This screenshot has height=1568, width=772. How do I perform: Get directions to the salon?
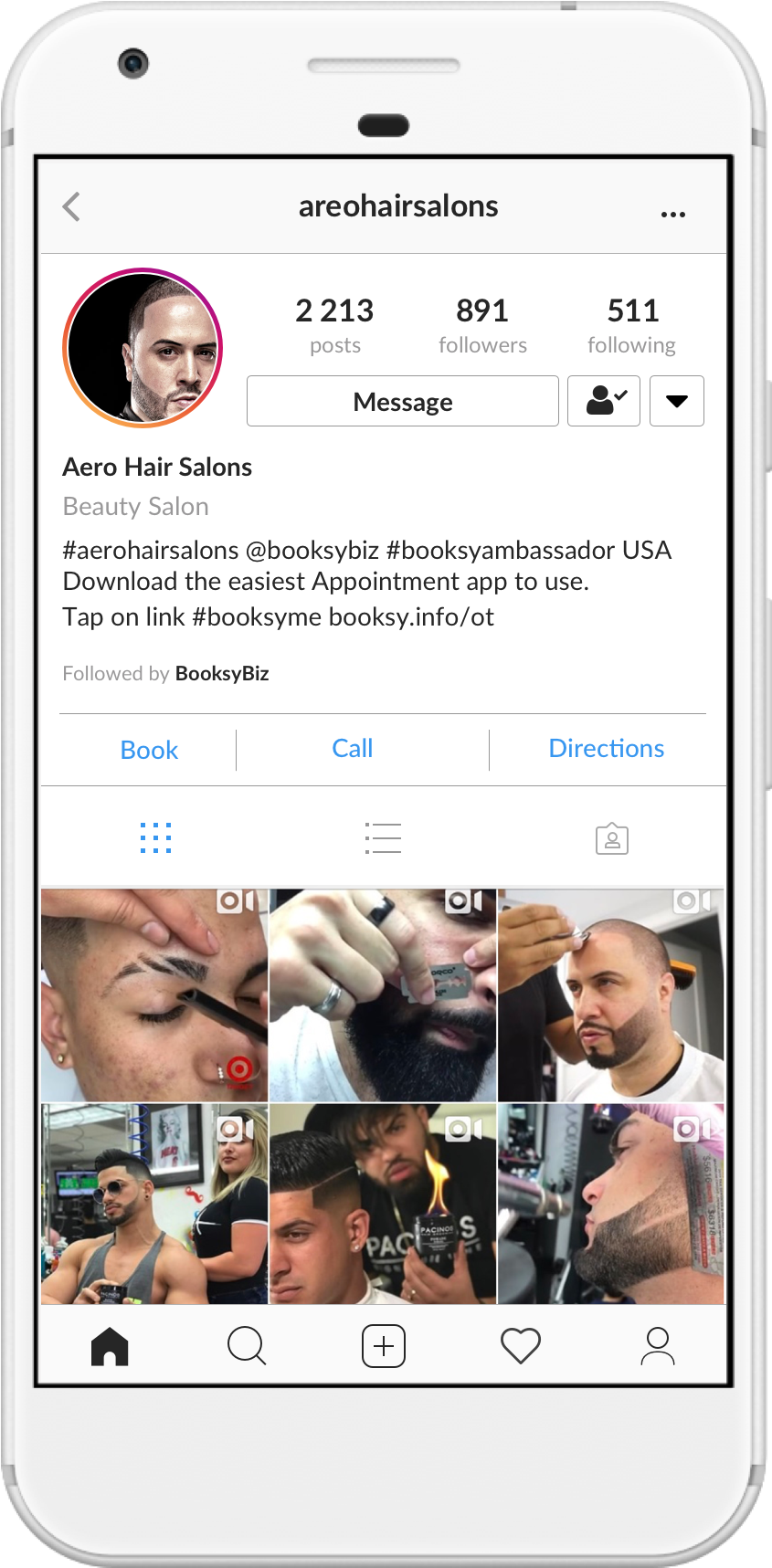tap(606, 749)
